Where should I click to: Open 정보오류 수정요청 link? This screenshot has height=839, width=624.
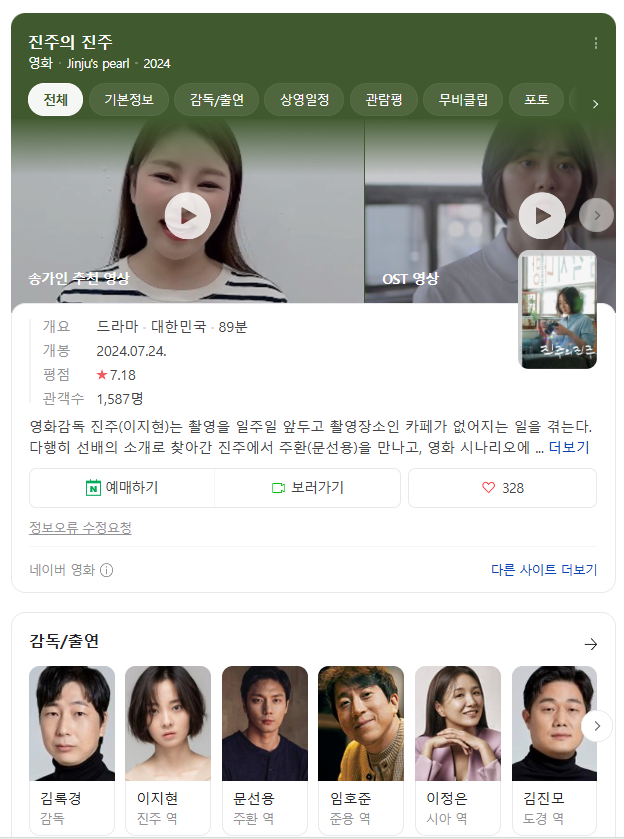[80, 528]
